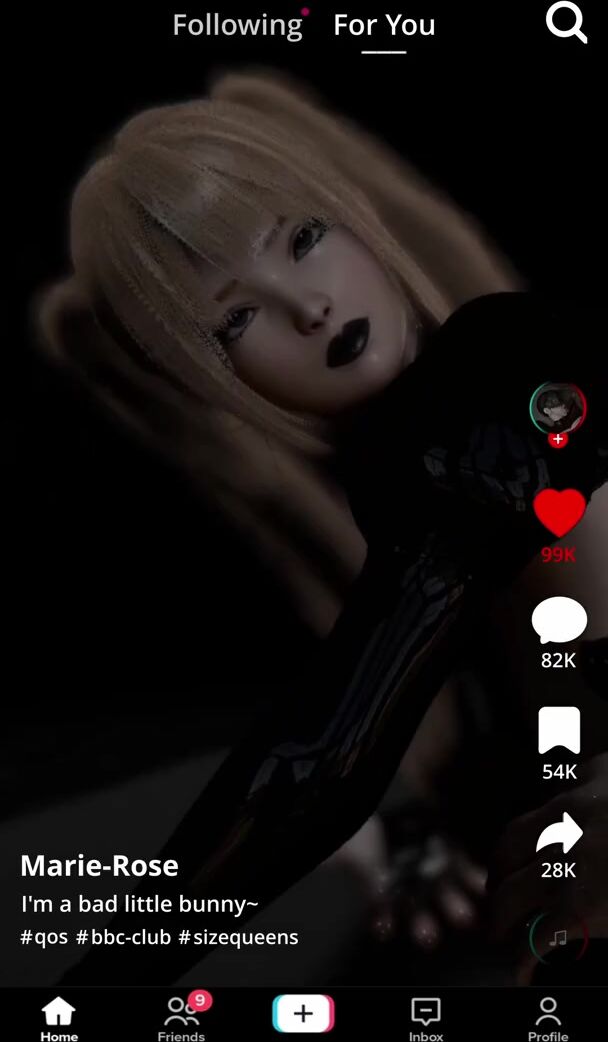
Task: Open the comments bubble
Action: (x=558, y=621)
